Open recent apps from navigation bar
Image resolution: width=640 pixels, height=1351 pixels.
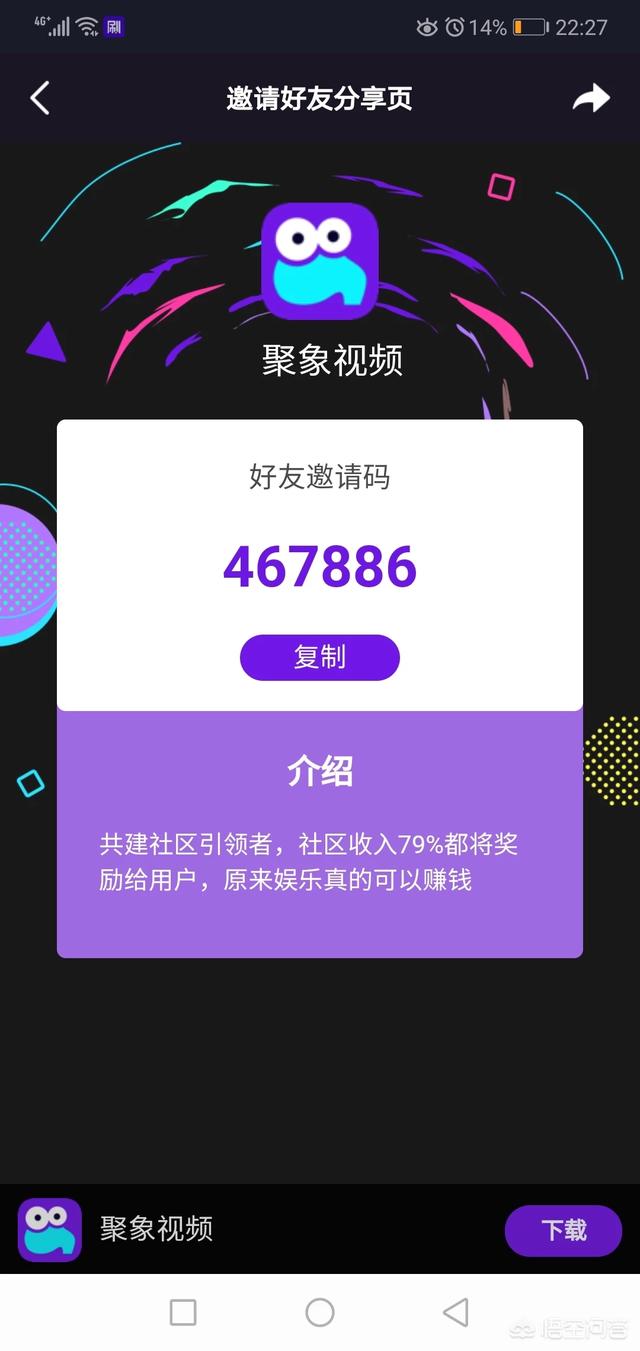click(183, 1312)
